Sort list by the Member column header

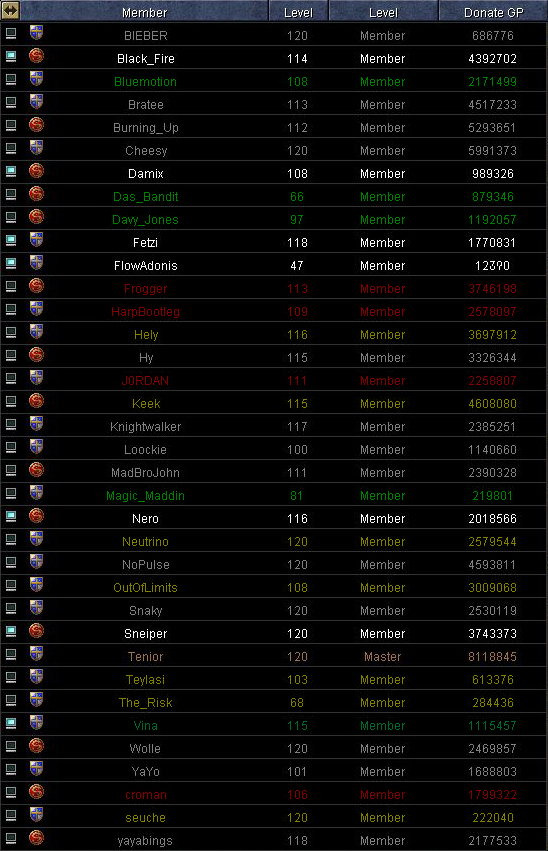pyautogui.click(x=144, y=11)
